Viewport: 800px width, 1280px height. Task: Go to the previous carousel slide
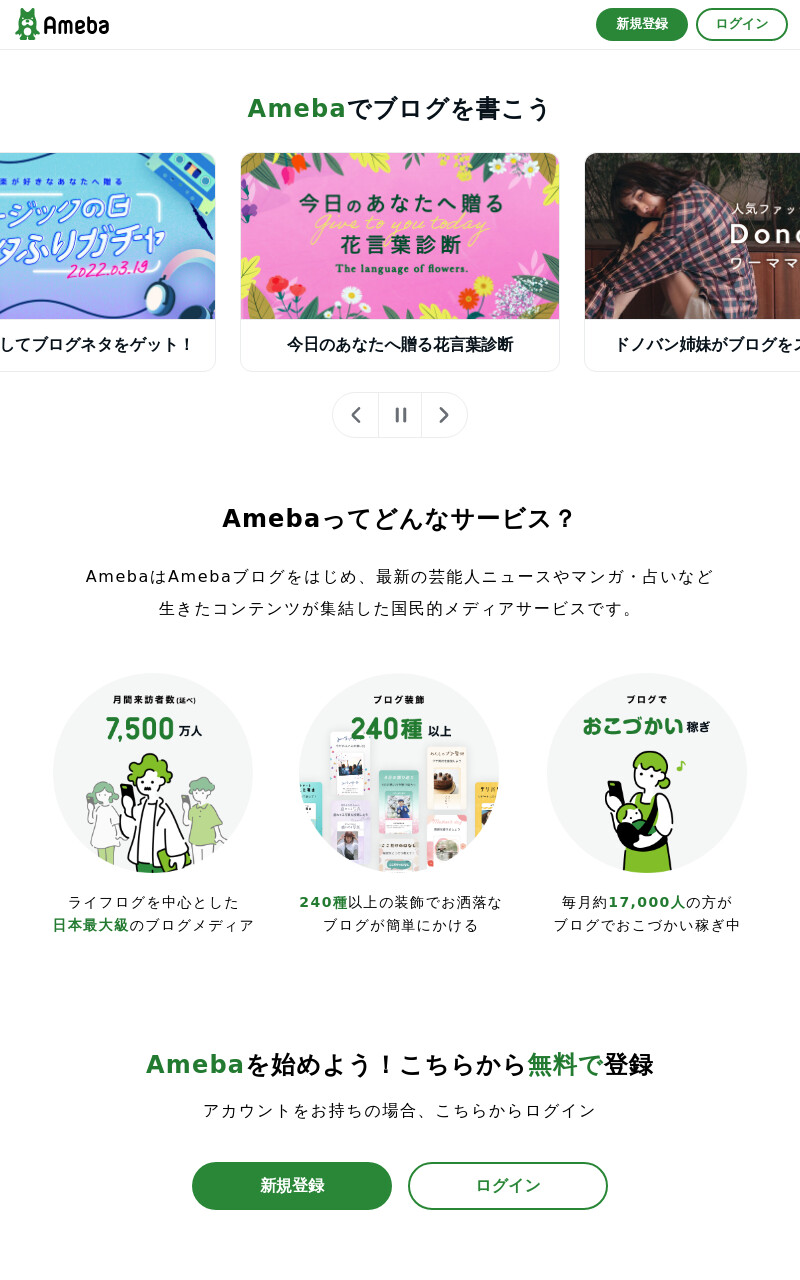[x=356, y=415]
